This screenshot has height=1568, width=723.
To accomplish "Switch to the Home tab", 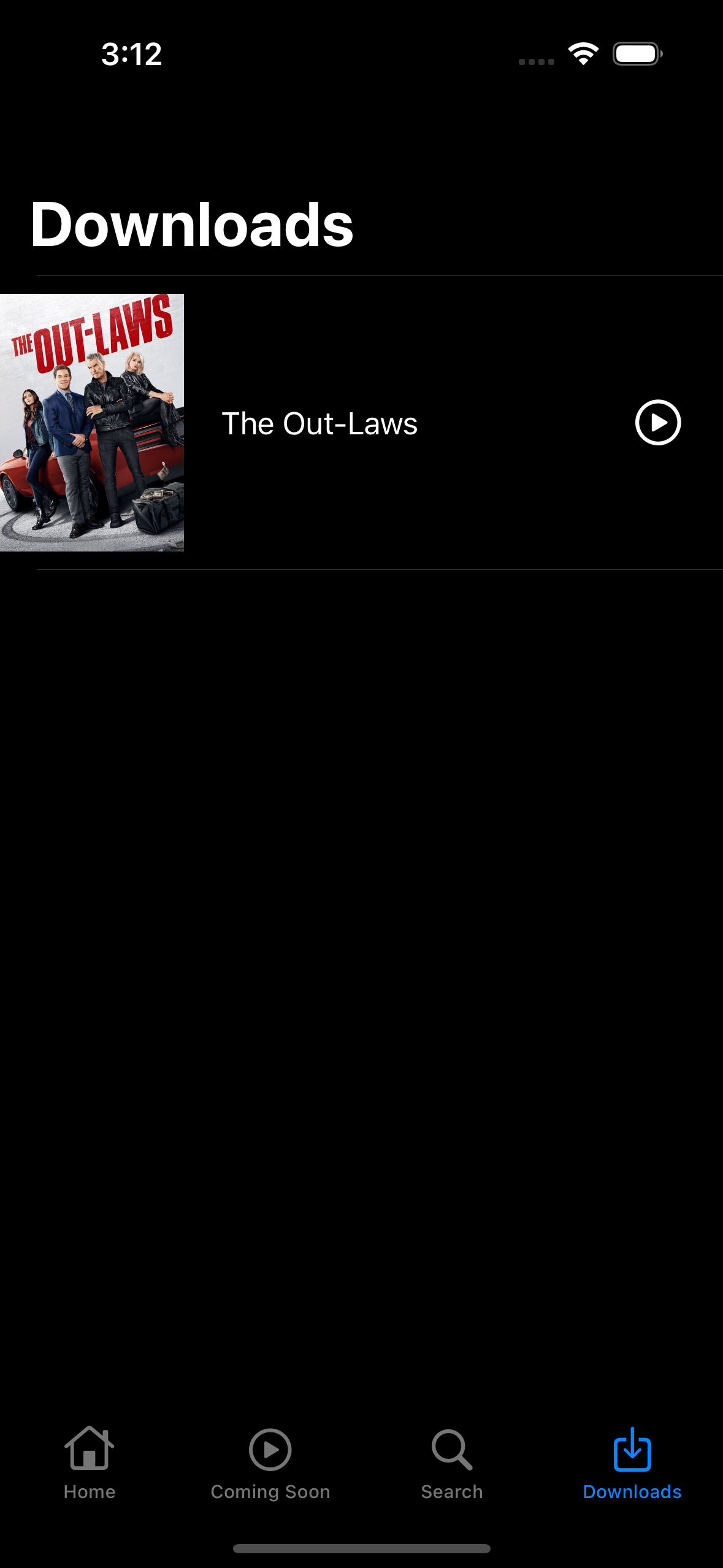I will point(90,1462).
